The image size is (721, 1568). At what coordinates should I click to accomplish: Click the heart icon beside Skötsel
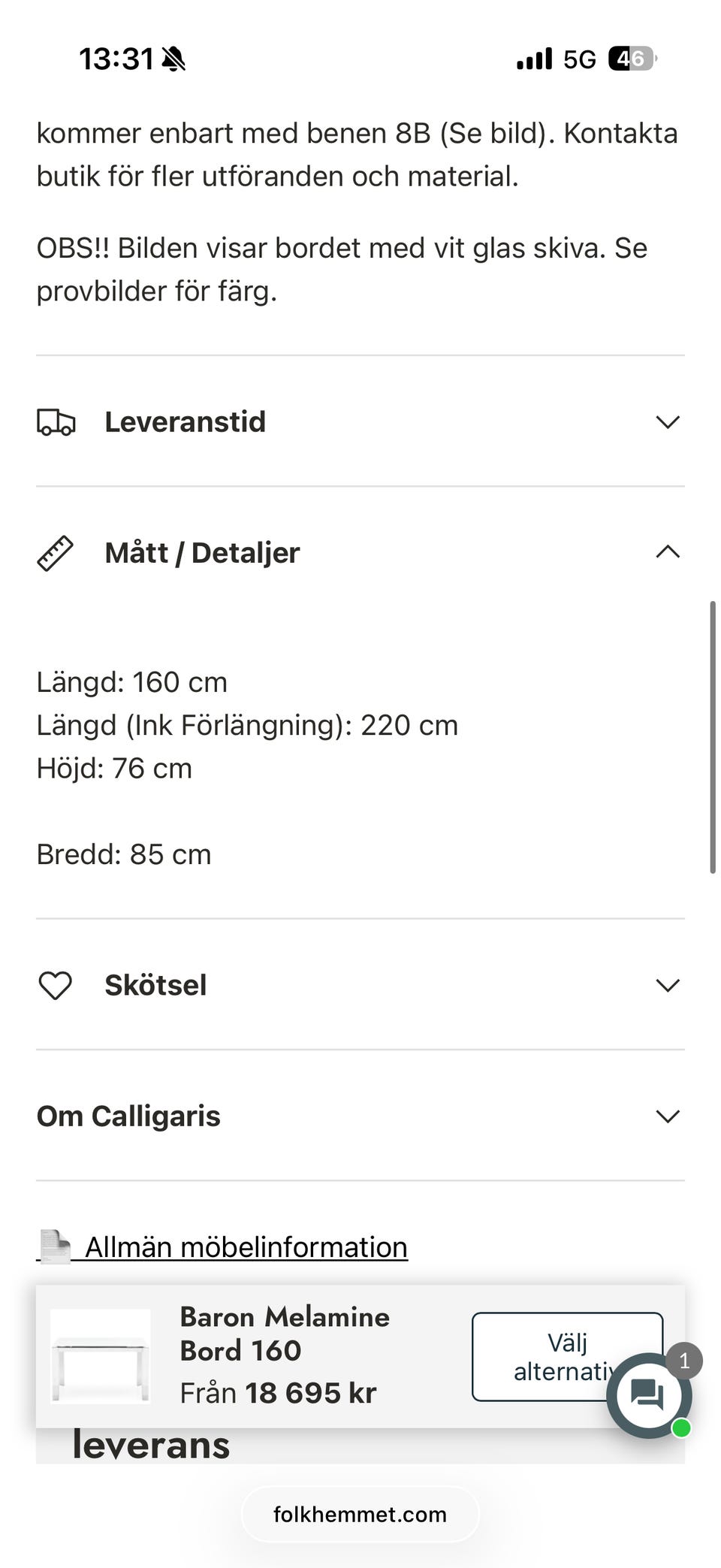pos(56,984)
